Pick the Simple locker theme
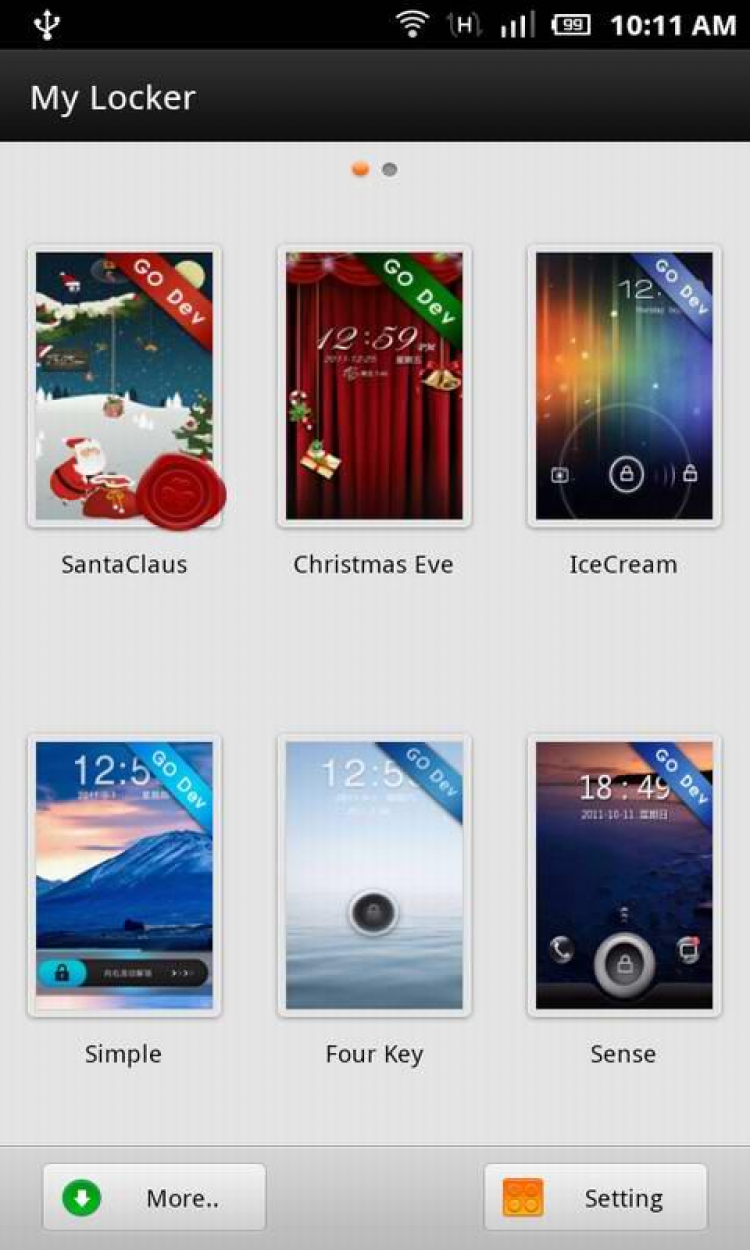 pos(124,876)
